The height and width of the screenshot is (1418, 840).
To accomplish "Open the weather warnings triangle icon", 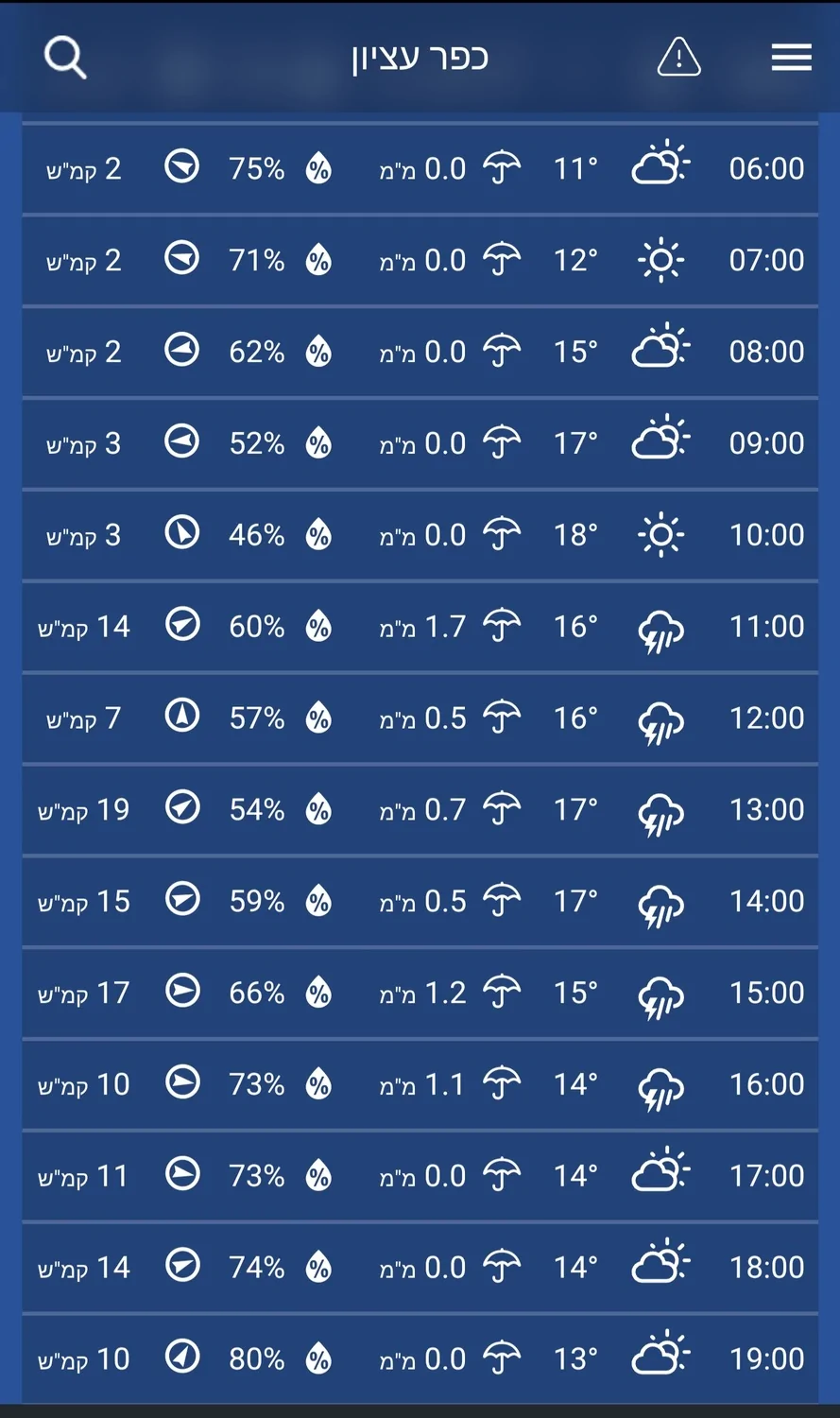I will 678,58.
